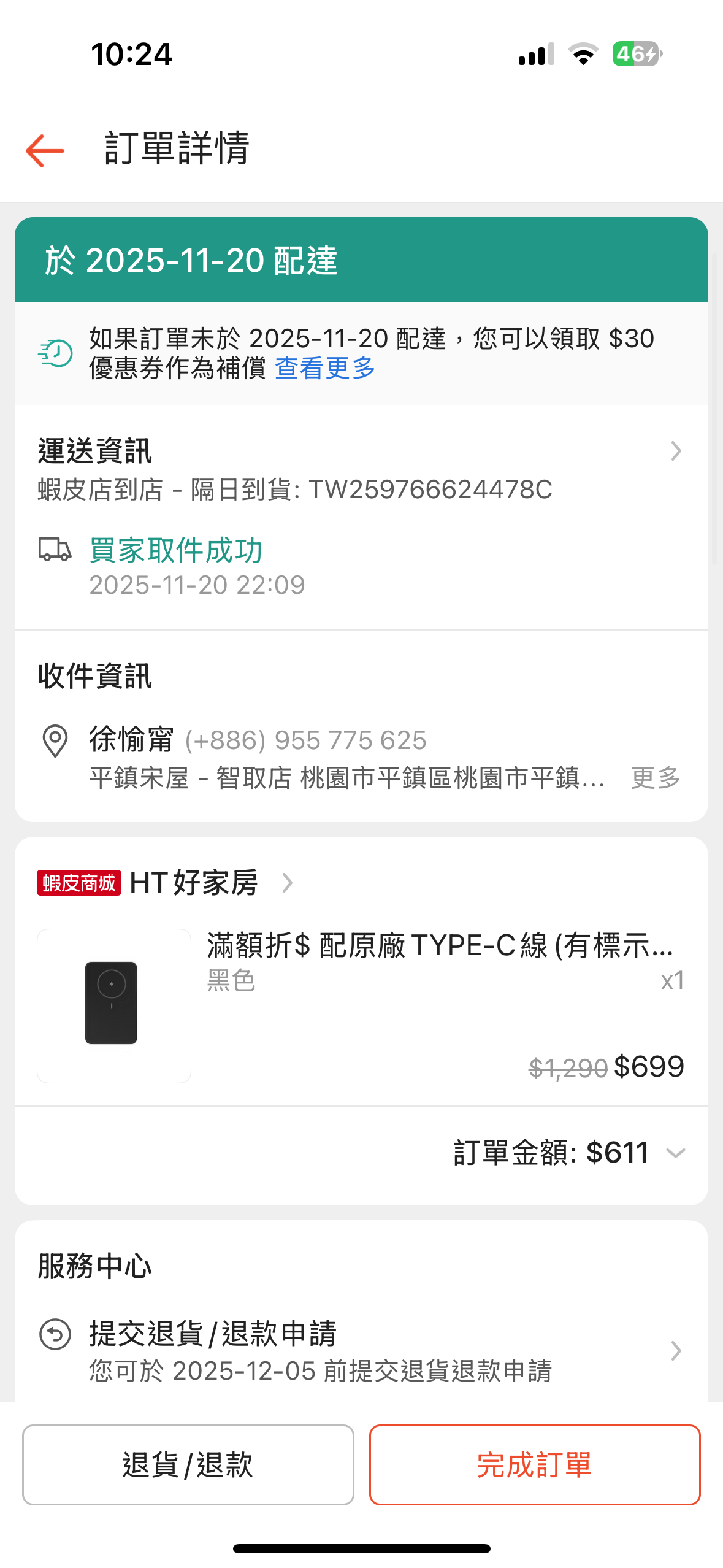Viewport: 723px width, 1568px height.
Task: Expand 訂單金額 $611 breakdown
Action: tap(675, 1153)
